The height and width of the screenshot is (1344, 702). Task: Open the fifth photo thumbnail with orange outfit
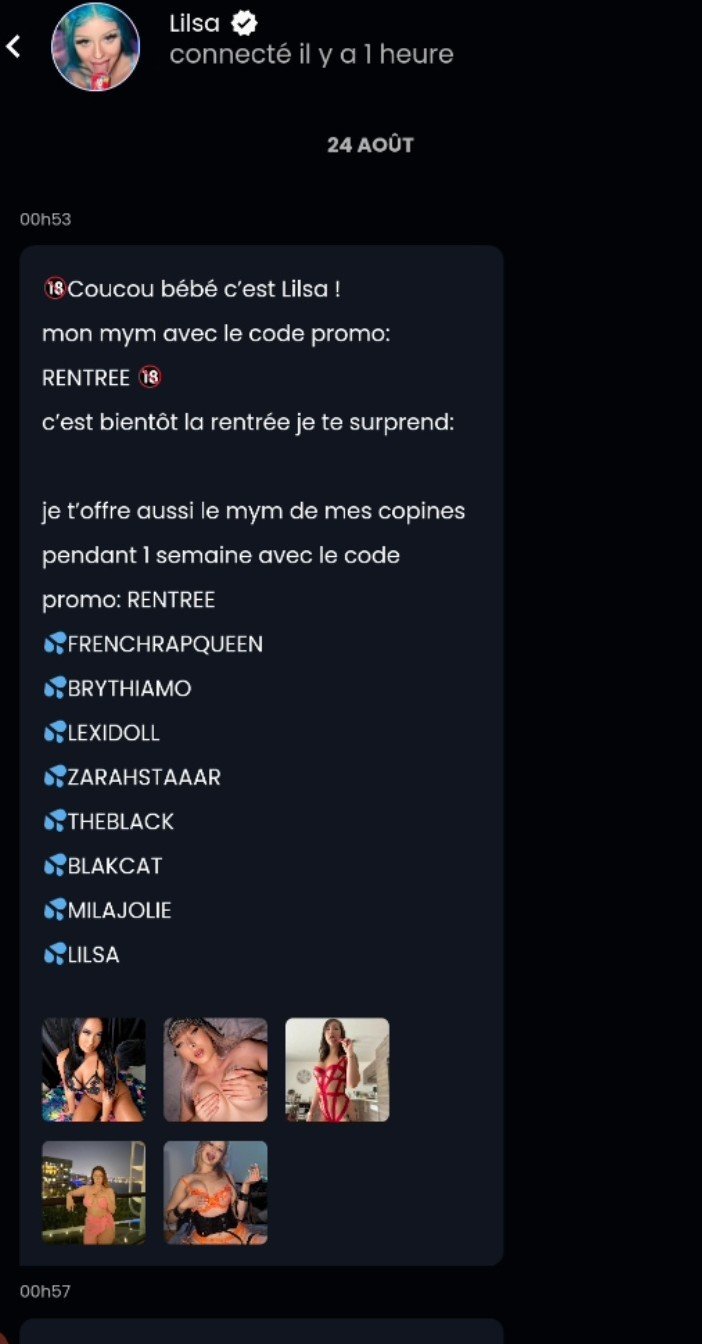216,1192
